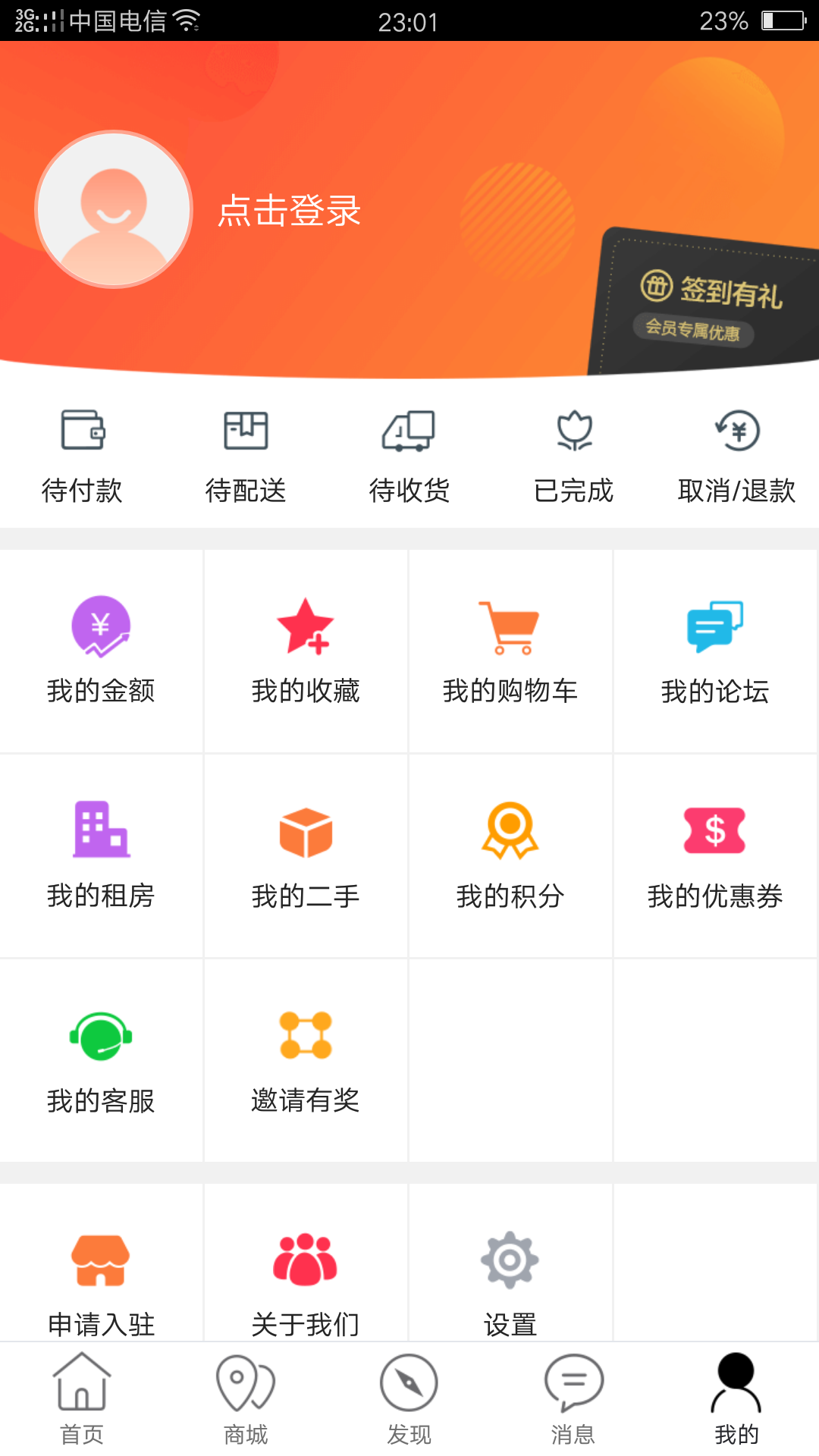Viewport: 819px width, 1456px height.
Task: Contact 我的客服 customer service
Action: 101,1060
